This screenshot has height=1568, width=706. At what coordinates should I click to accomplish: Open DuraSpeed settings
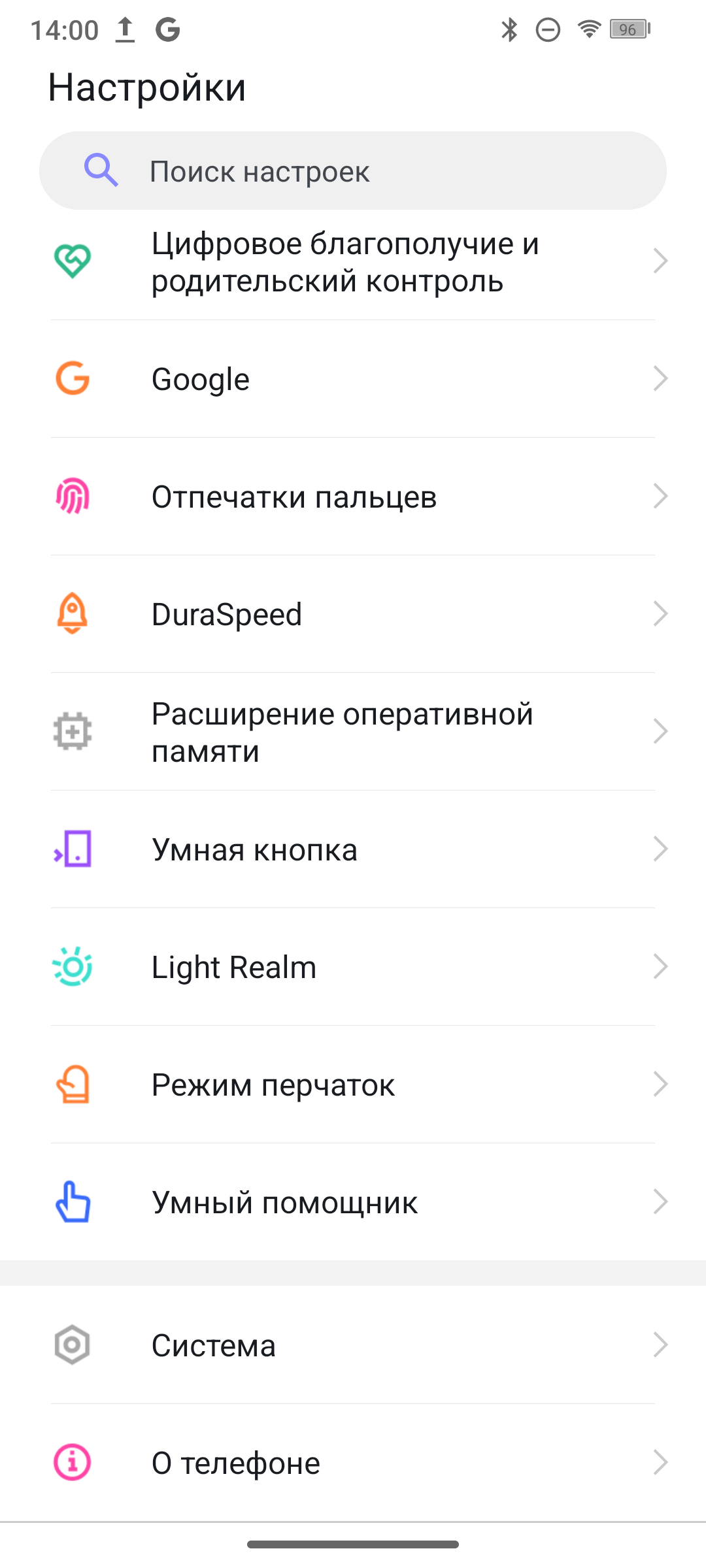point(353,614)
